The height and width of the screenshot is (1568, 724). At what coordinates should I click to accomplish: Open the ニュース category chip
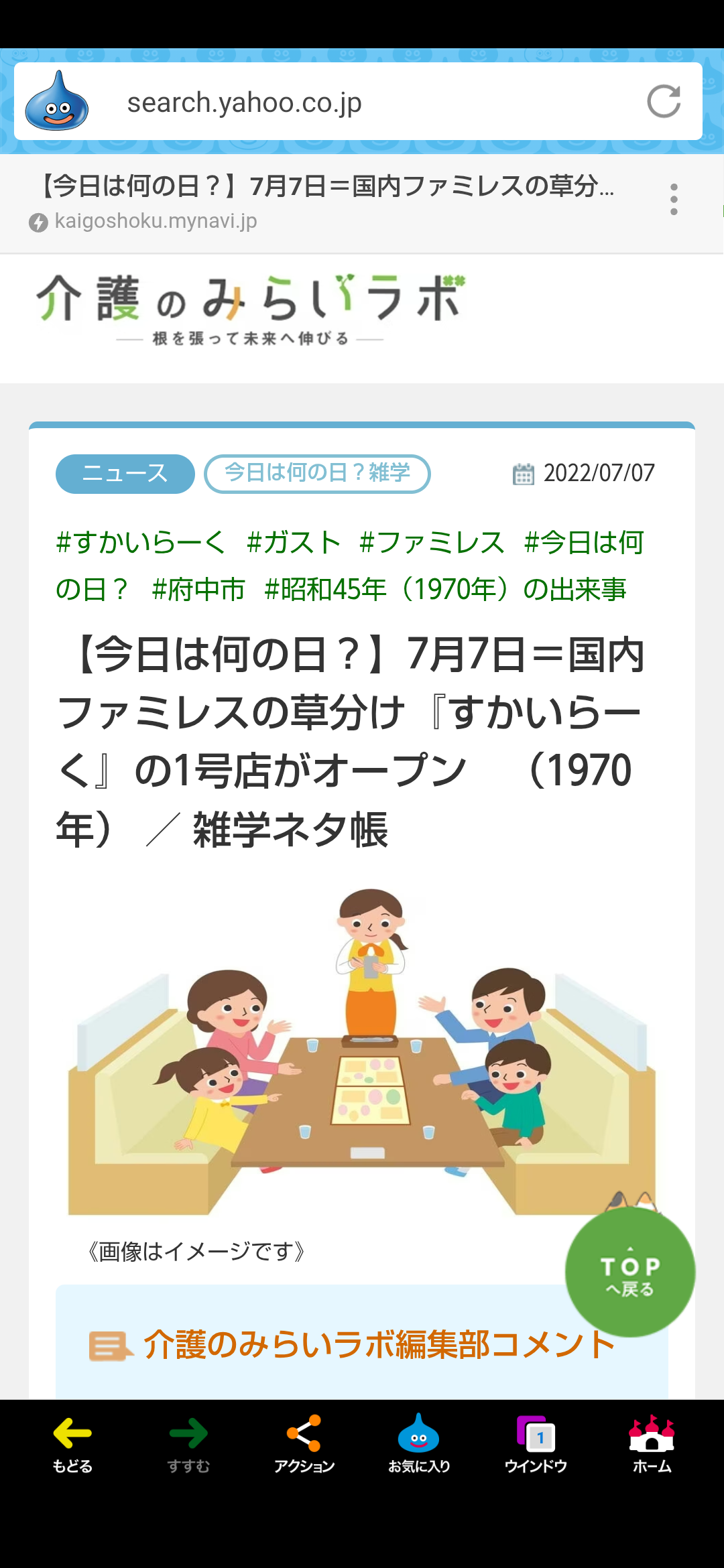click(x=125, y=474)
